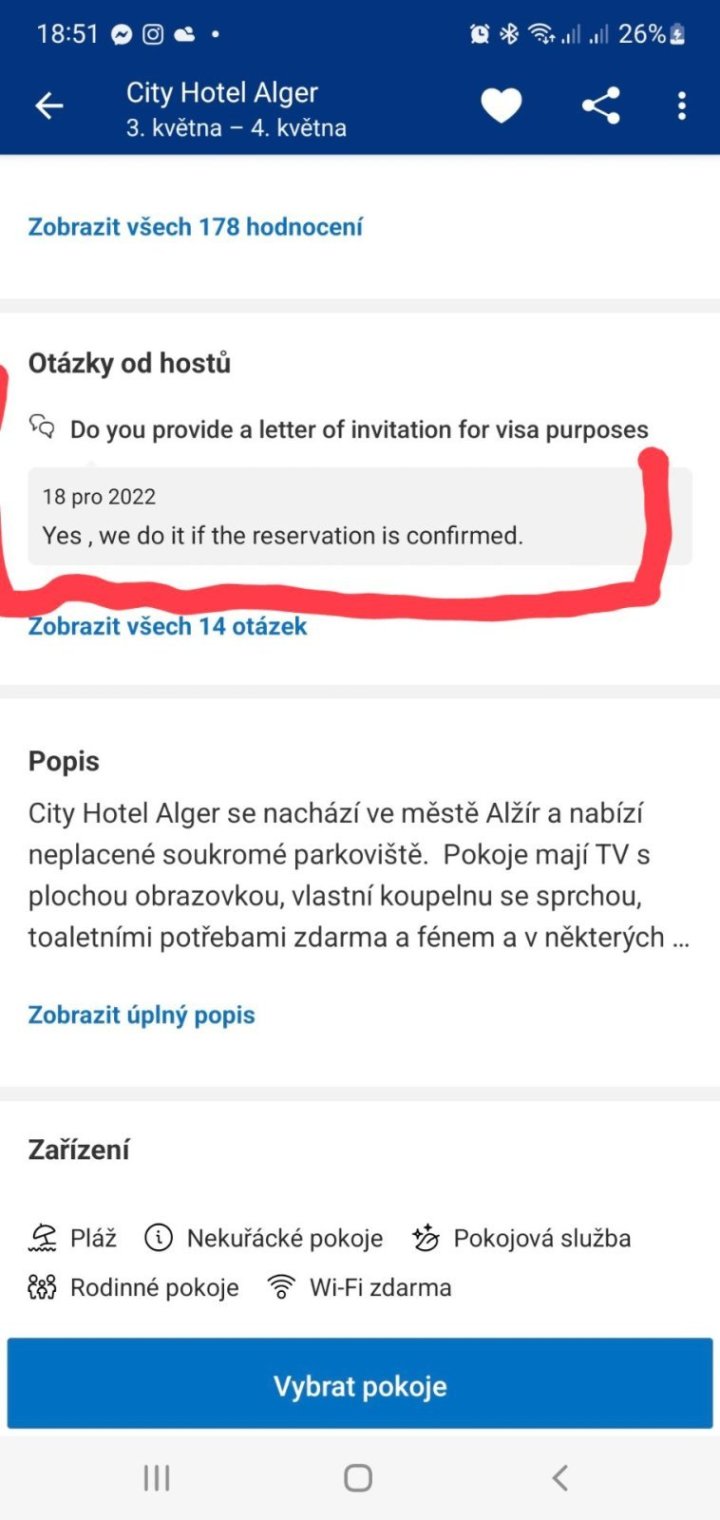Tap the Vybrat pokoje button
The image size is (720, 1520).
click(x=360, y=1387)
